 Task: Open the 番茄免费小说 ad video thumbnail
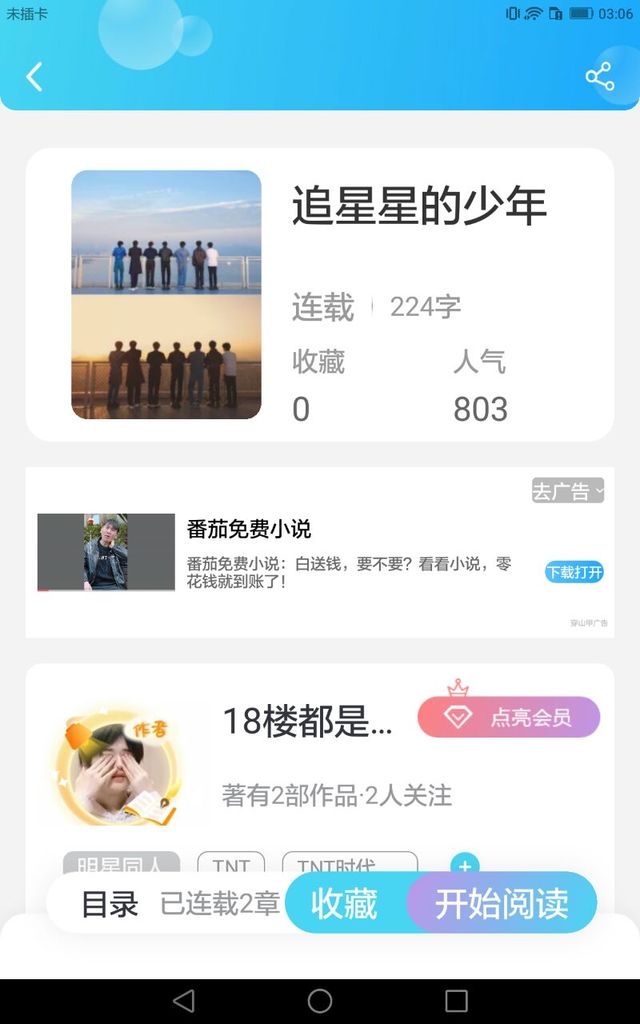point(106,552)
